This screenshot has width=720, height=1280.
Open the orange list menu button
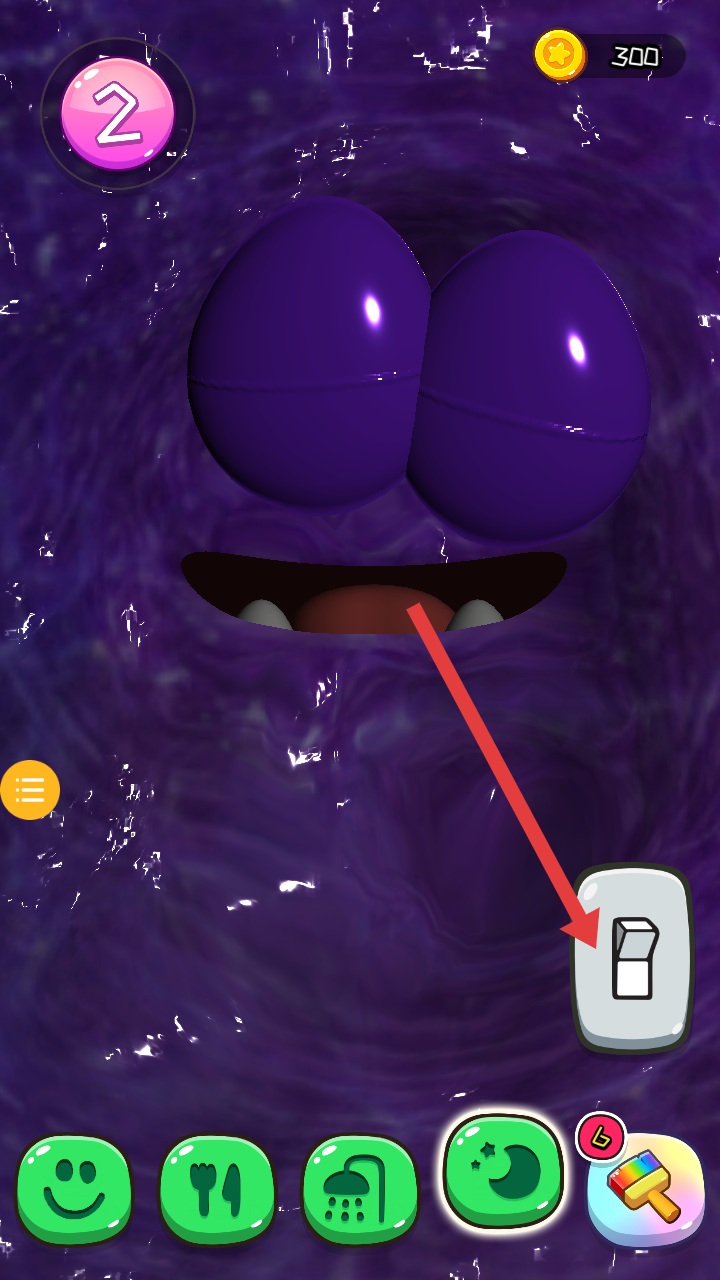[x=30, y=790]
